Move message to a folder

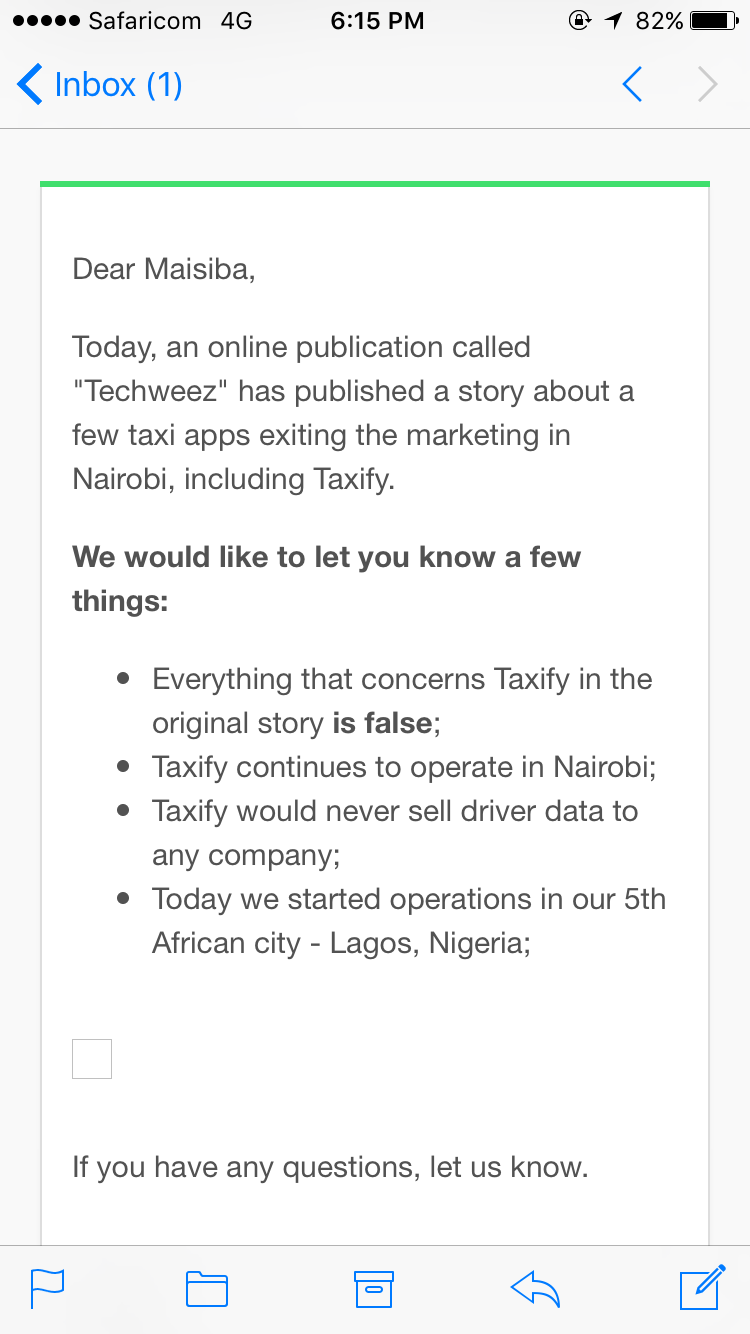coord(207,1289)
